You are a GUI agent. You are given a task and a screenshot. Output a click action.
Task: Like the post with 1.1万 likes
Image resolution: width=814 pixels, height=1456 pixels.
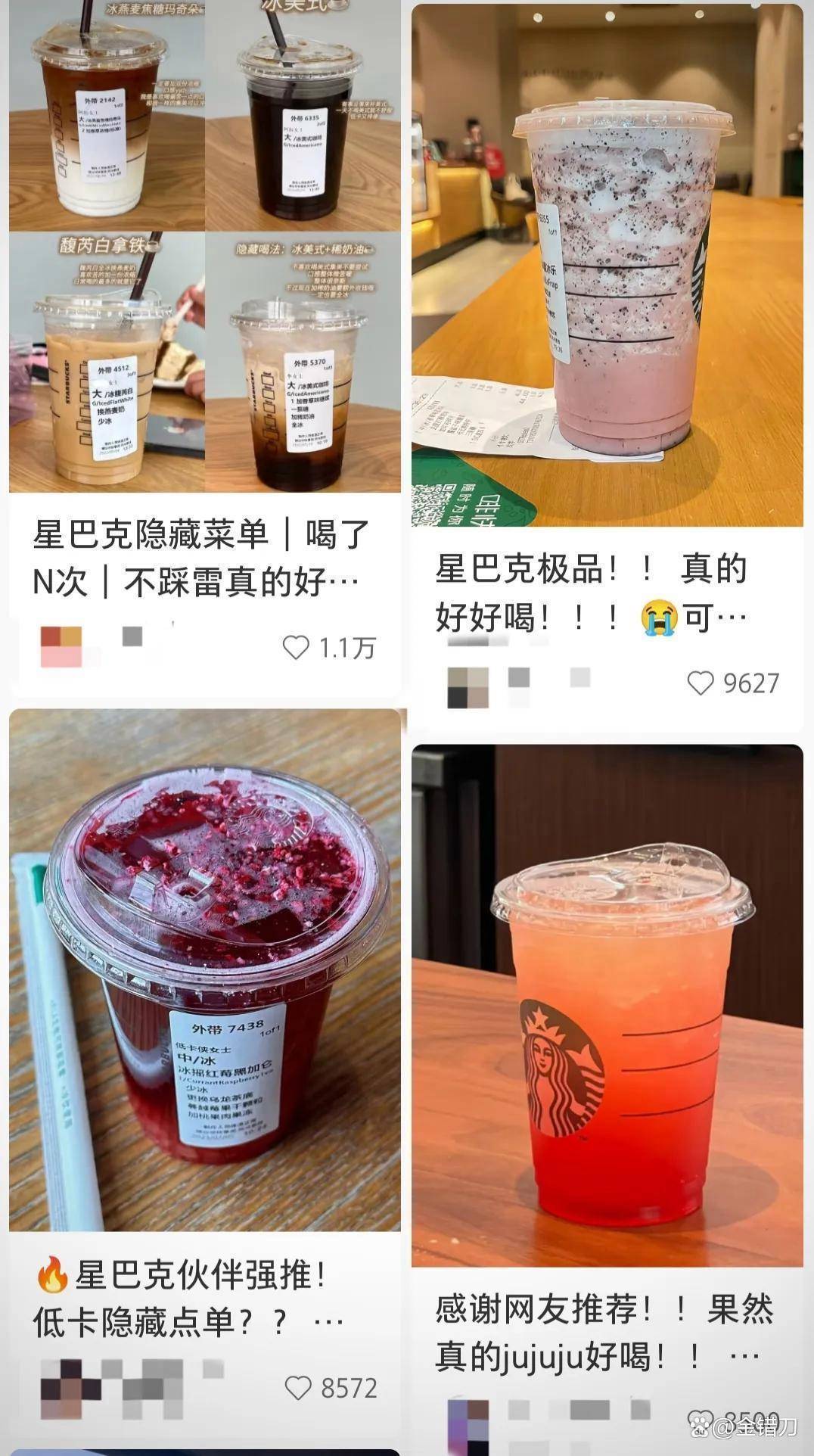click(296, 648)
